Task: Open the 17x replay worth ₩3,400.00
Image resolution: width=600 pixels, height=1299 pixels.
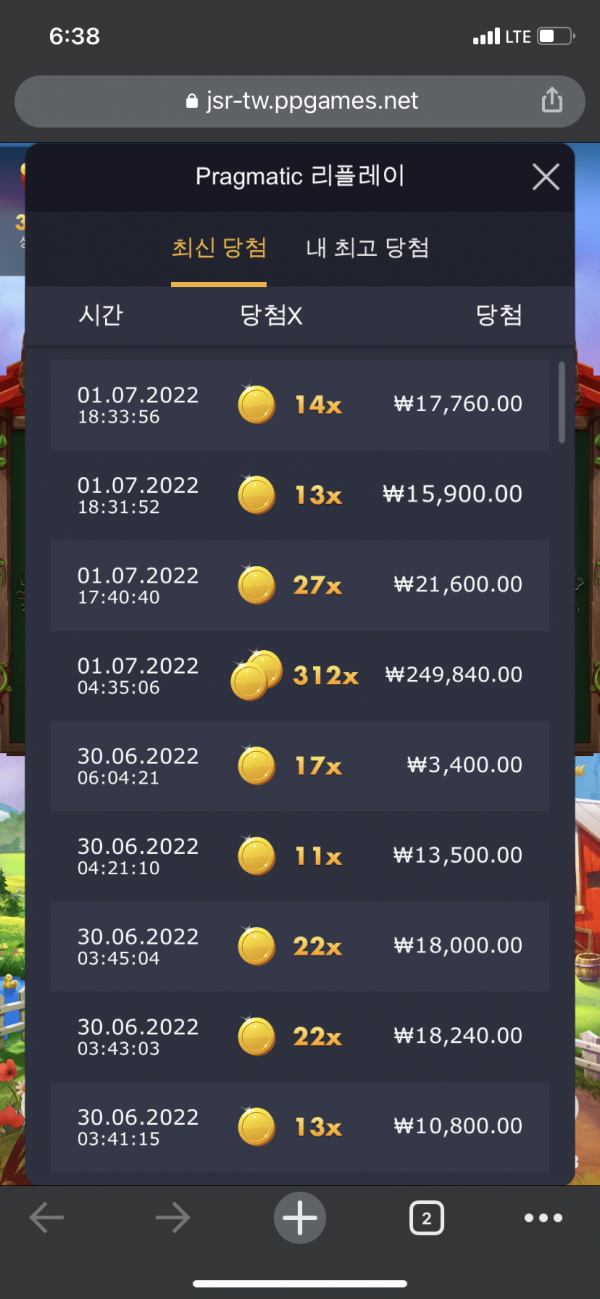Action: click(x=300, y=765)
